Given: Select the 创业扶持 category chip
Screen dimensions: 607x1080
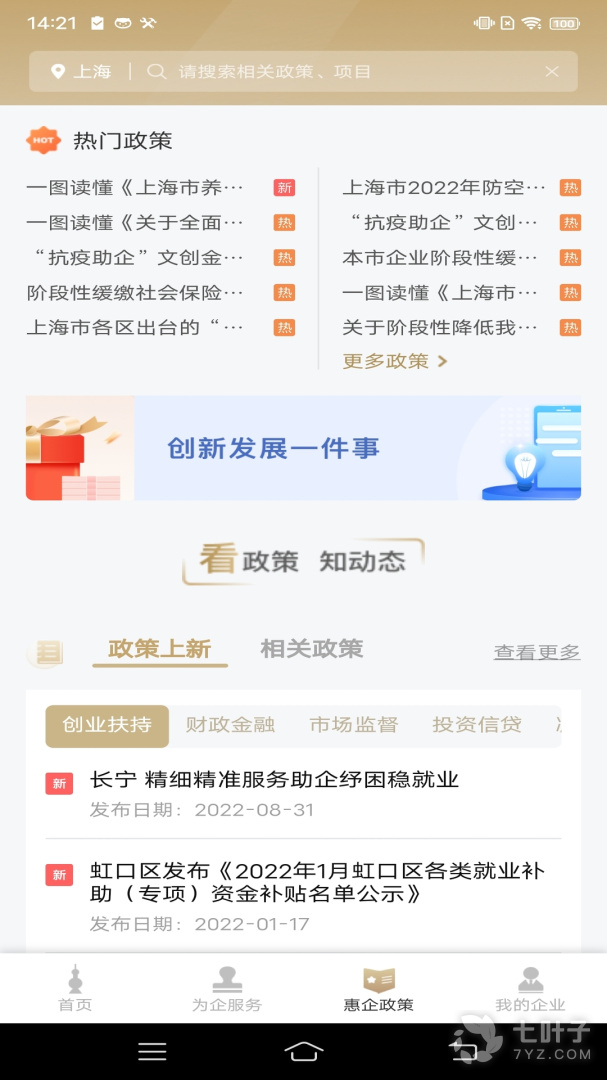Looking at the screenshot, I should click(107, 725).
